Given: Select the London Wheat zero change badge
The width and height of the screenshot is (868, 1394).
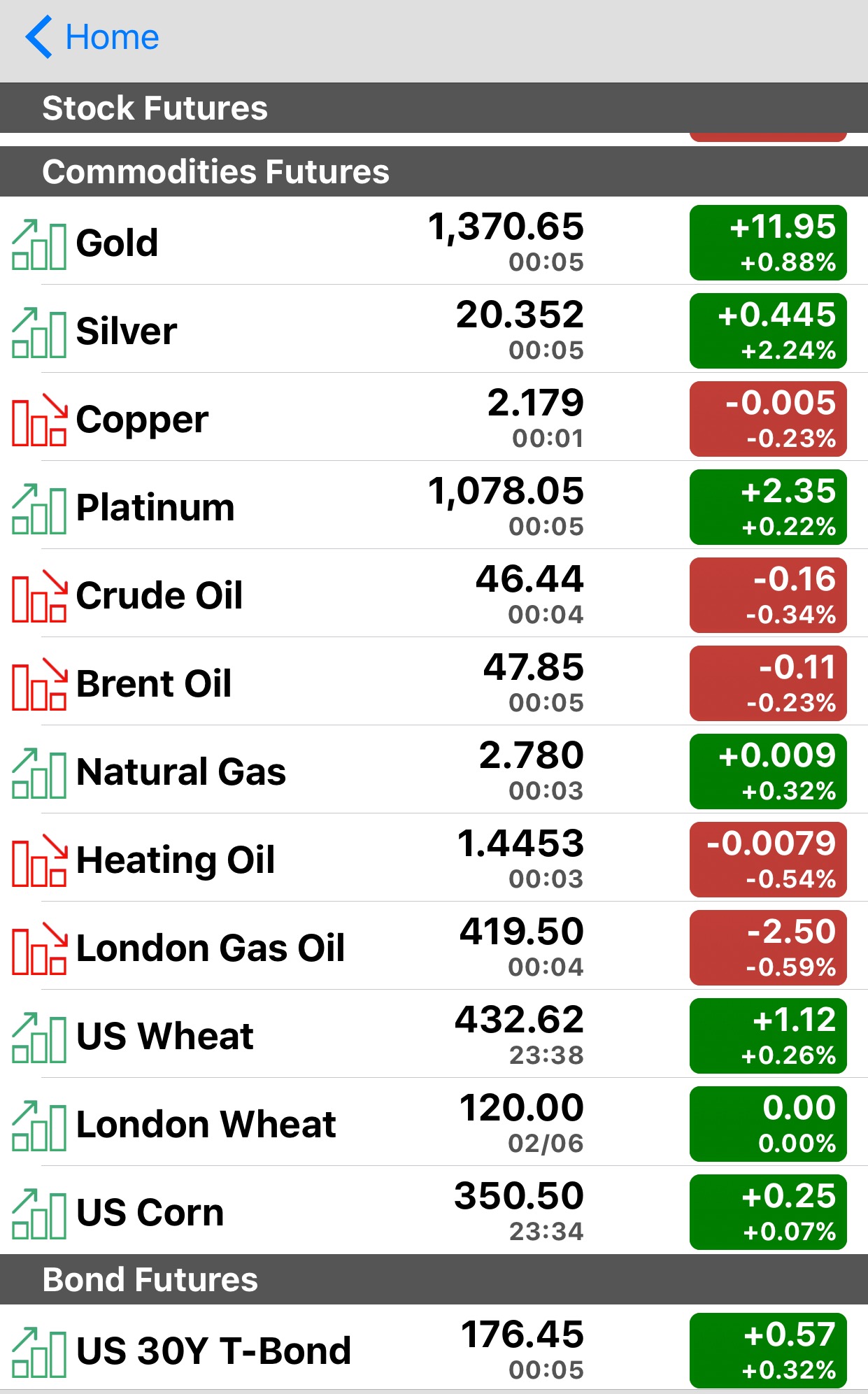Looking at the screenshot, I should [x=767, y=1123].
